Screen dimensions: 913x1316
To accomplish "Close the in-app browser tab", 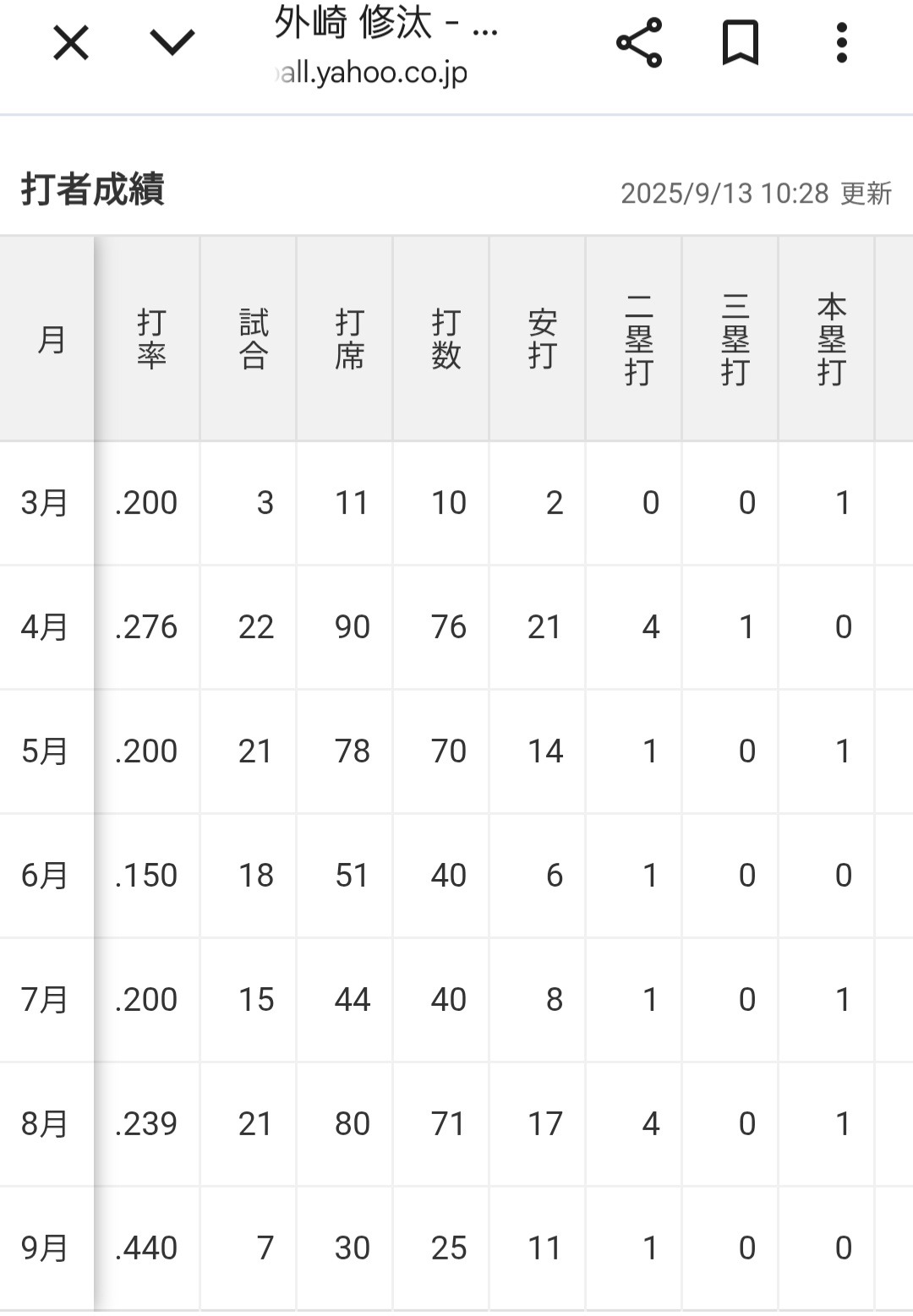I will pos(71,43).
